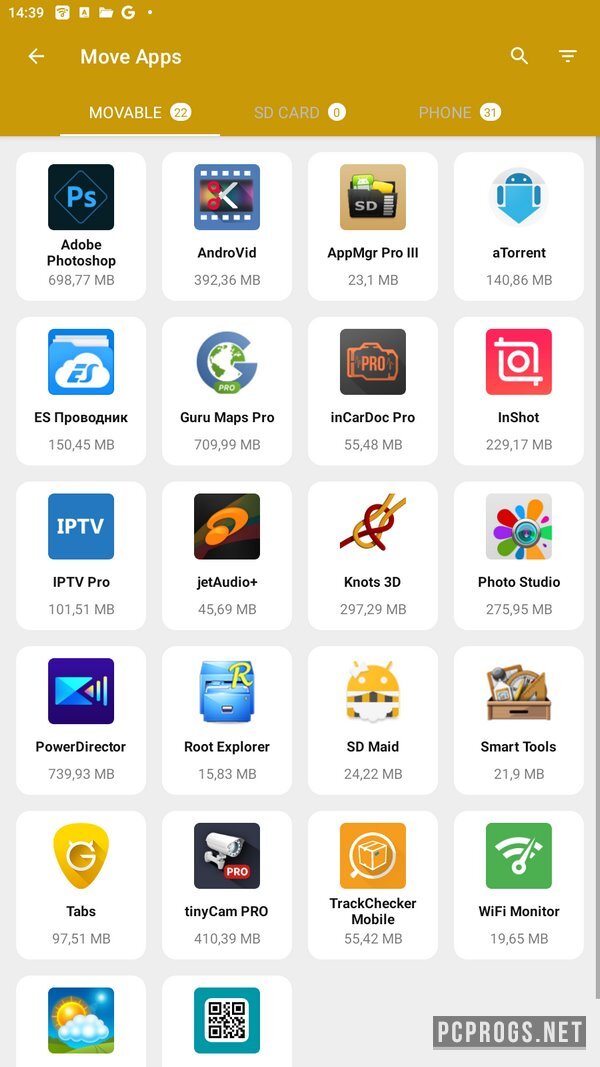
Task: Switch to the PHONE tab
Action: (x=459, y=112)
